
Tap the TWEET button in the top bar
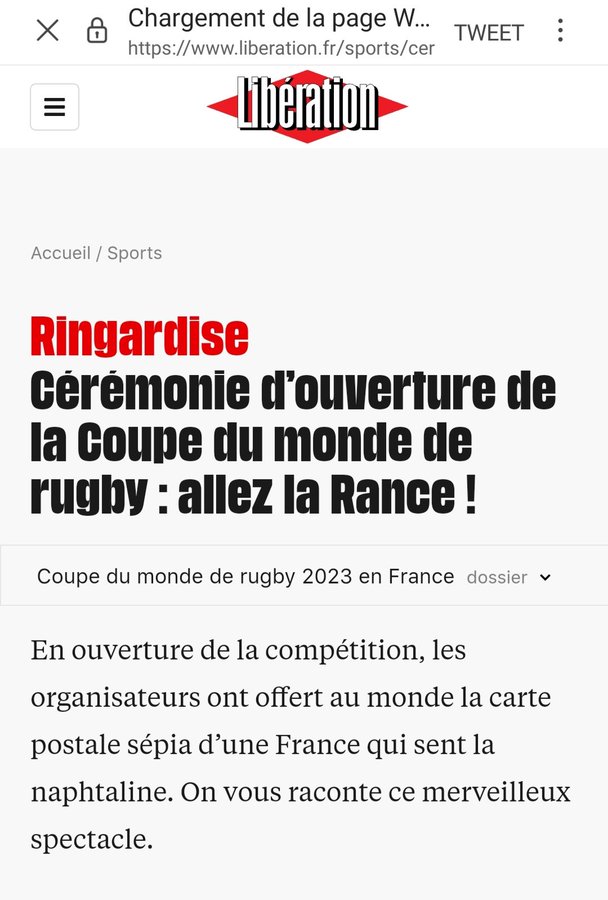tap(488, 32)
